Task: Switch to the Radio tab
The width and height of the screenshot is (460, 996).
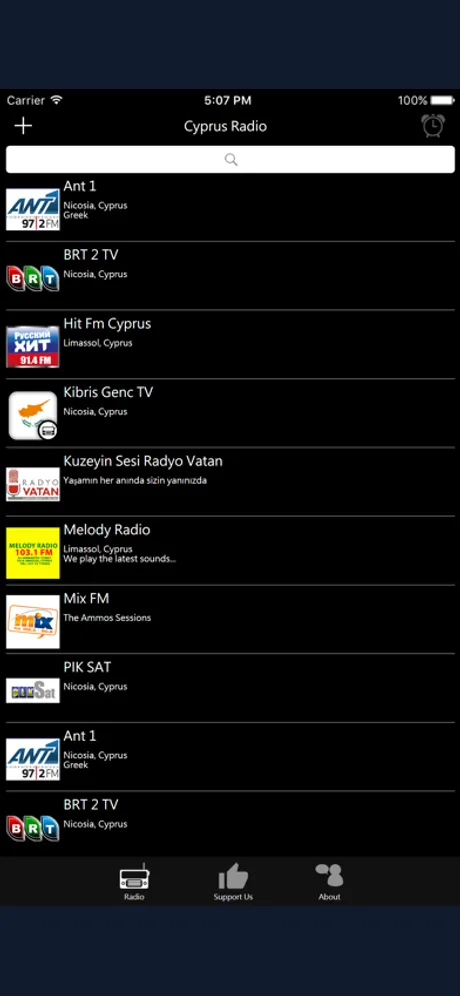Action: pyautogui.click(x=134, y=882)
